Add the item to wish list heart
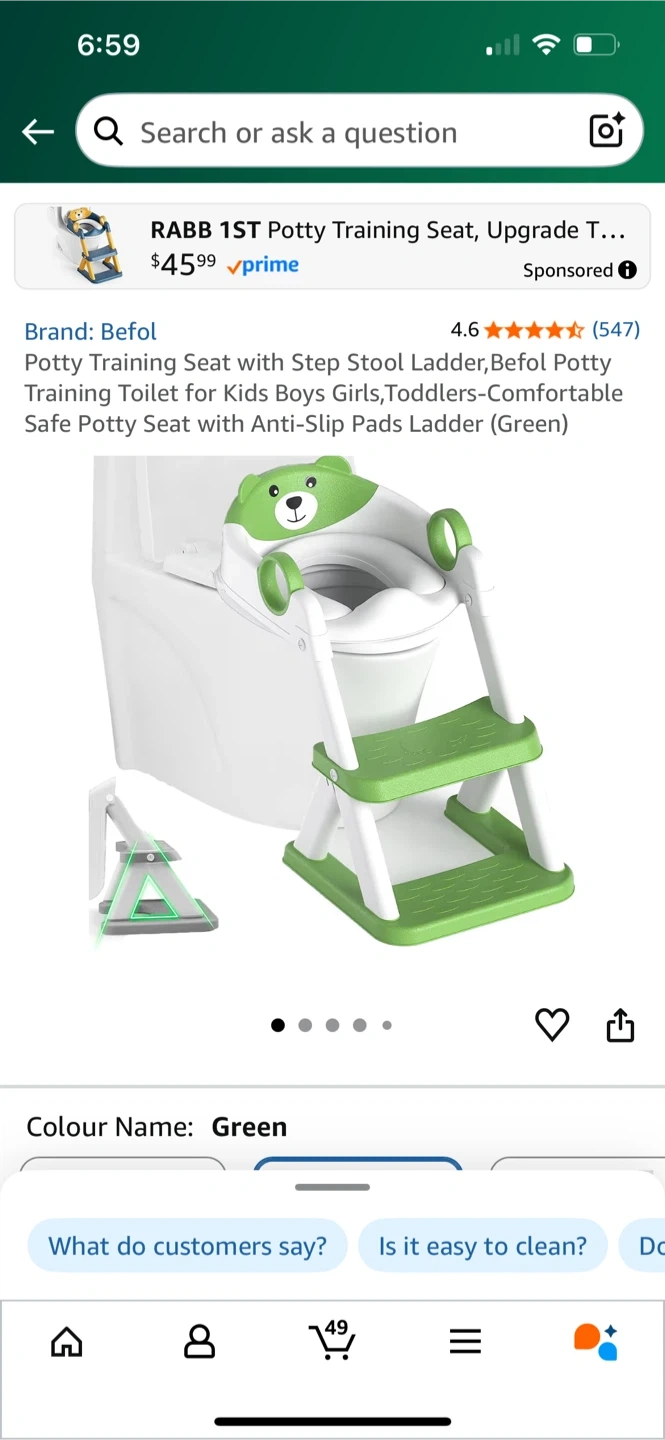Screen dimensions: 665x1440 pos(552,1025)
